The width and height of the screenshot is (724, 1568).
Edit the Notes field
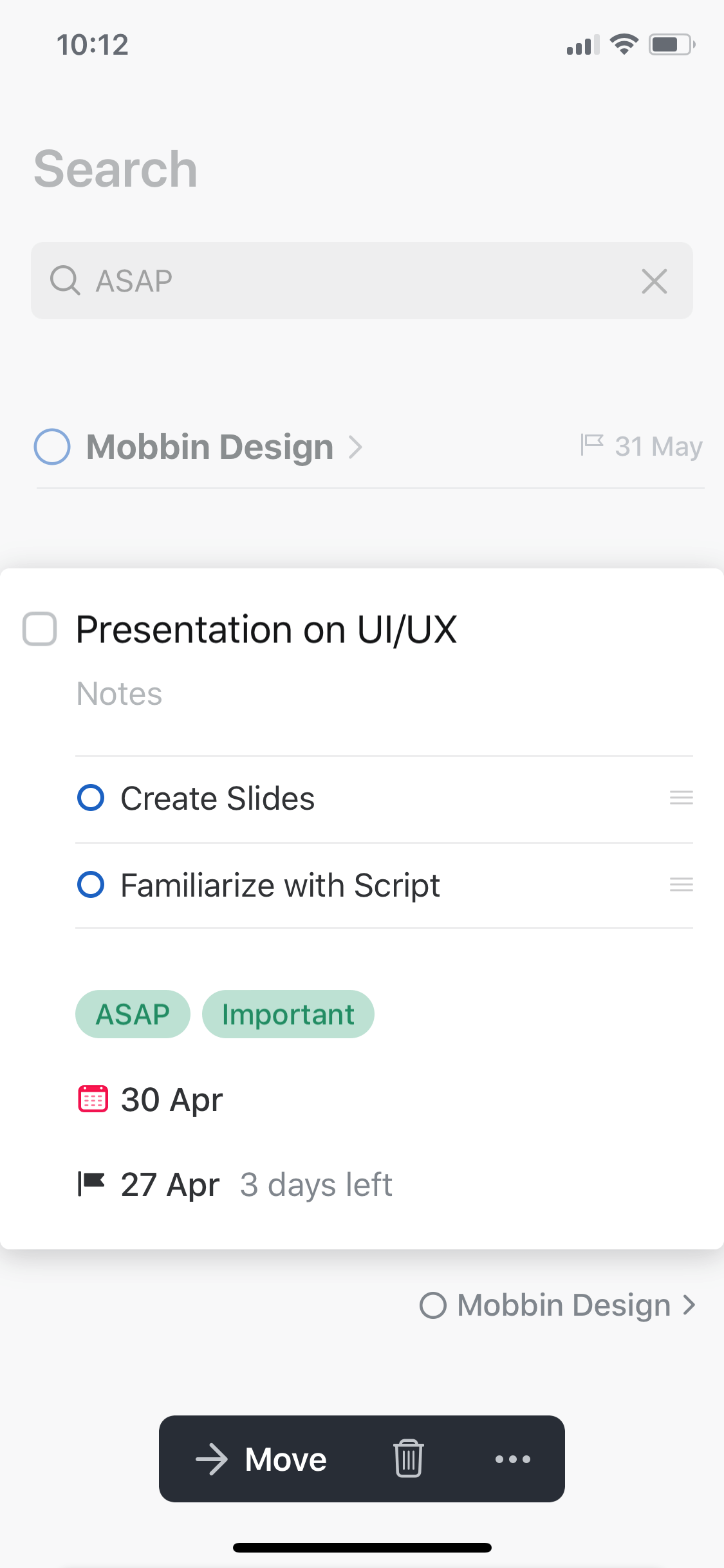[119, 694]
